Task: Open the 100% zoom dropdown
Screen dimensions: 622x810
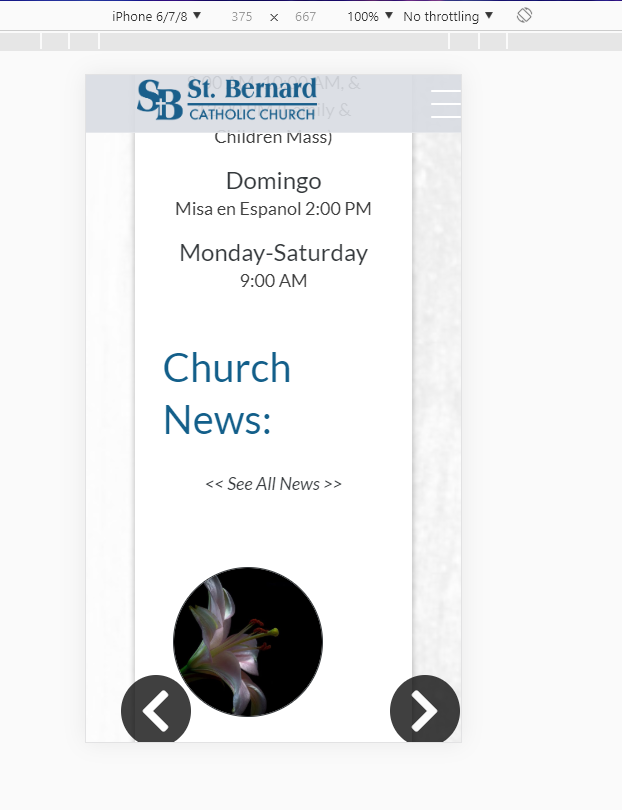Action: point(369,16)
